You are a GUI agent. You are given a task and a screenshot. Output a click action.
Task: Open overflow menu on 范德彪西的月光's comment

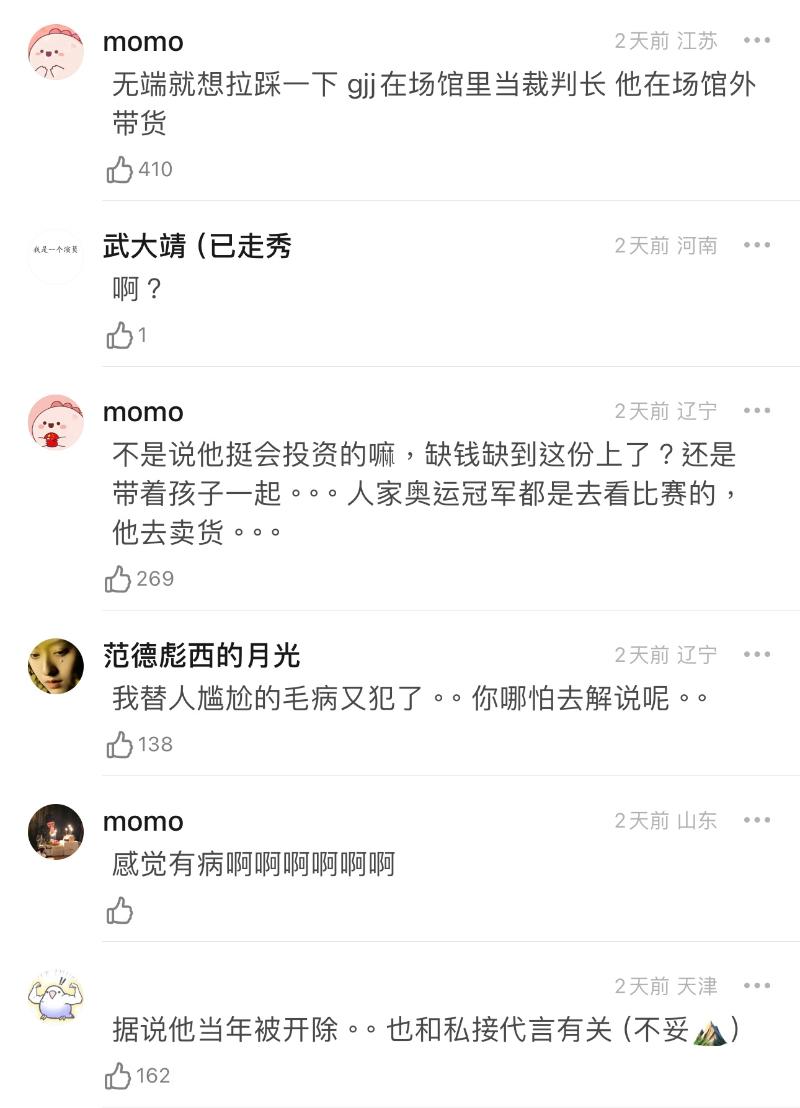[757, 655]
